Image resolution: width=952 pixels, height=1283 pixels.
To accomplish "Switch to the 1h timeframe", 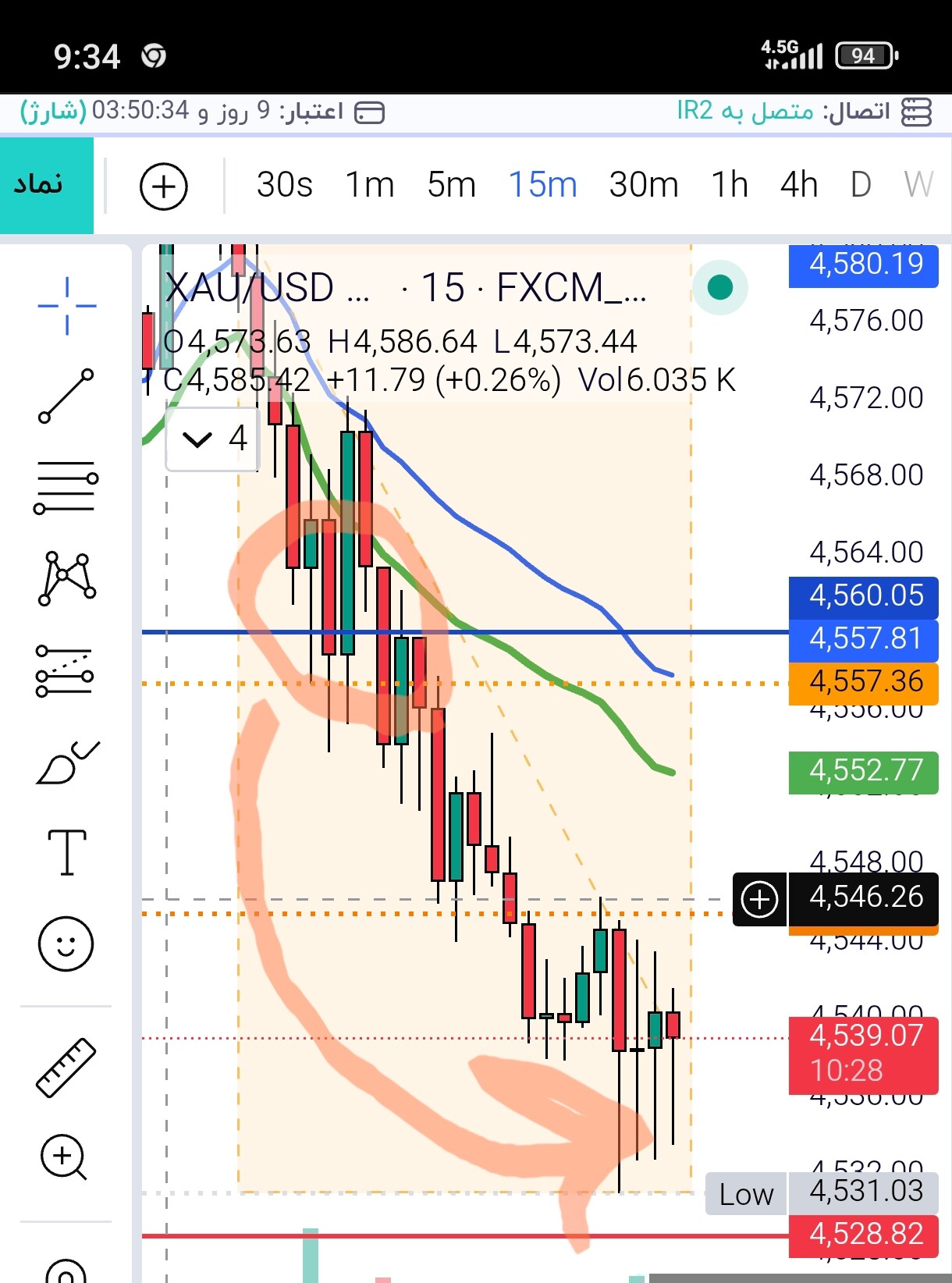I will tap(730, 186).
